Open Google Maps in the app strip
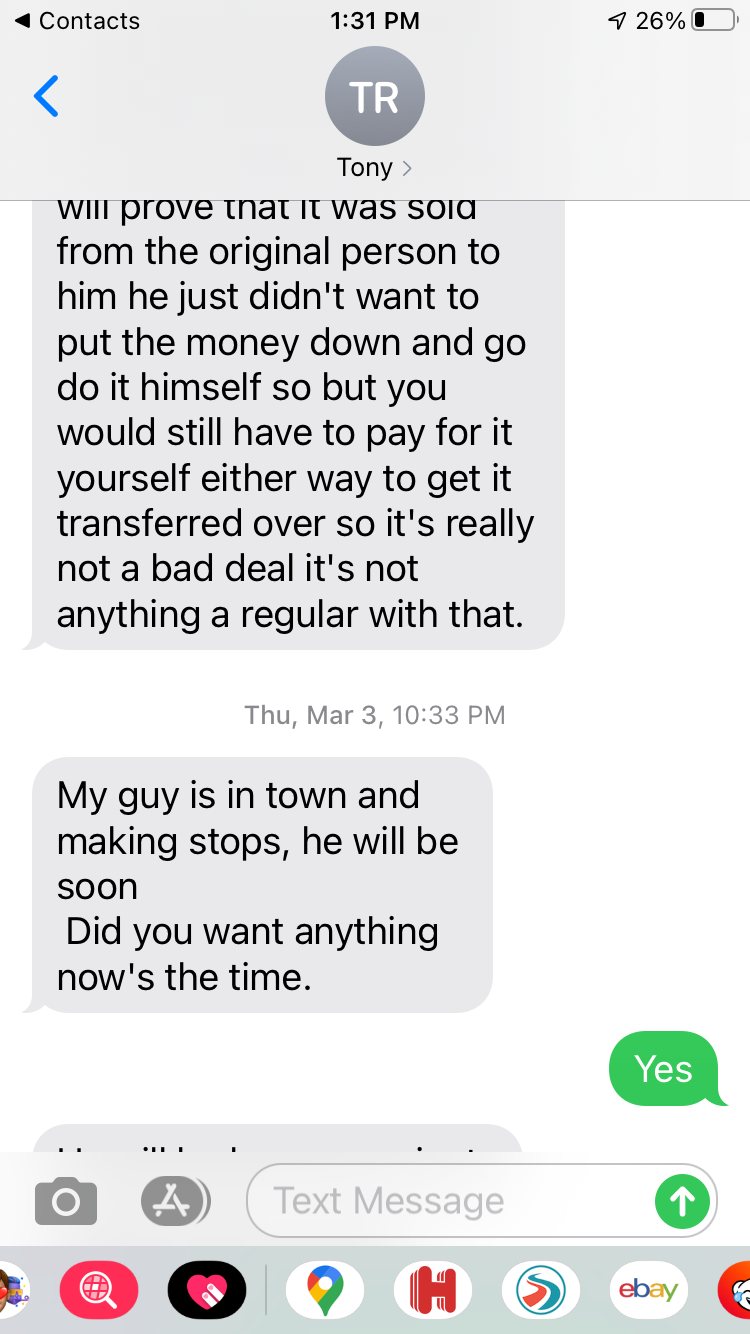The image size is (750, 1334). click(x=324, y=1290)
